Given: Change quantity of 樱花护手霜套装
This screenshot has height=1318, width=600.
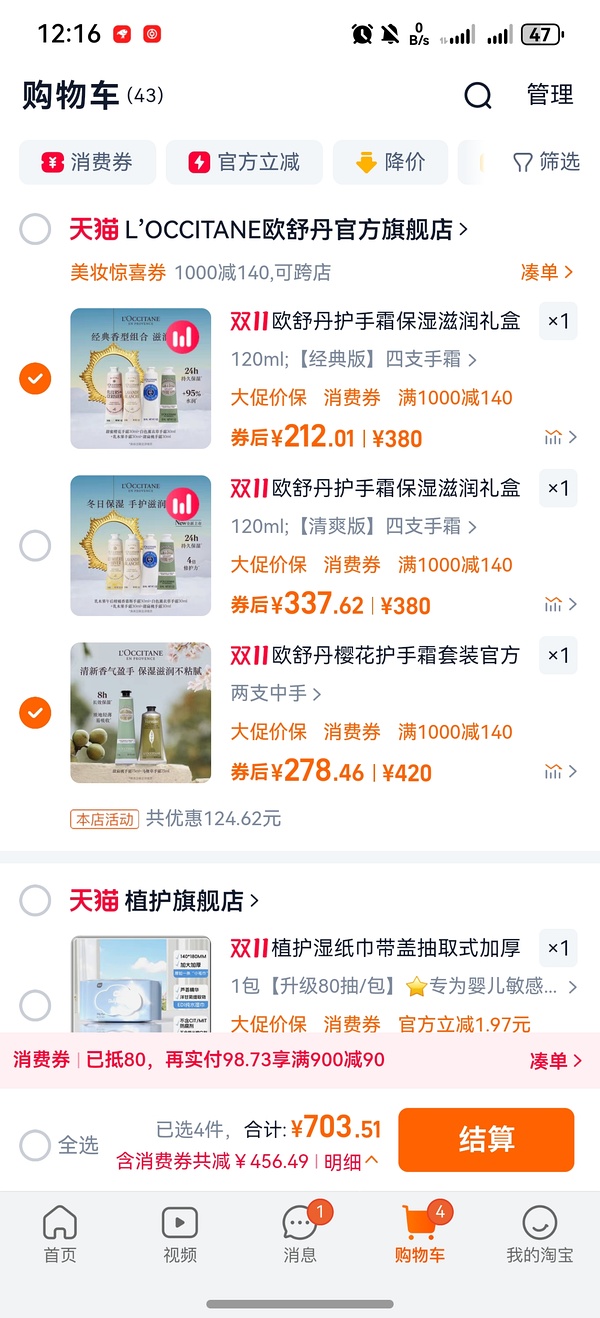Looking at the screenshot, I should pyautogui.click(x=558, y=655).
